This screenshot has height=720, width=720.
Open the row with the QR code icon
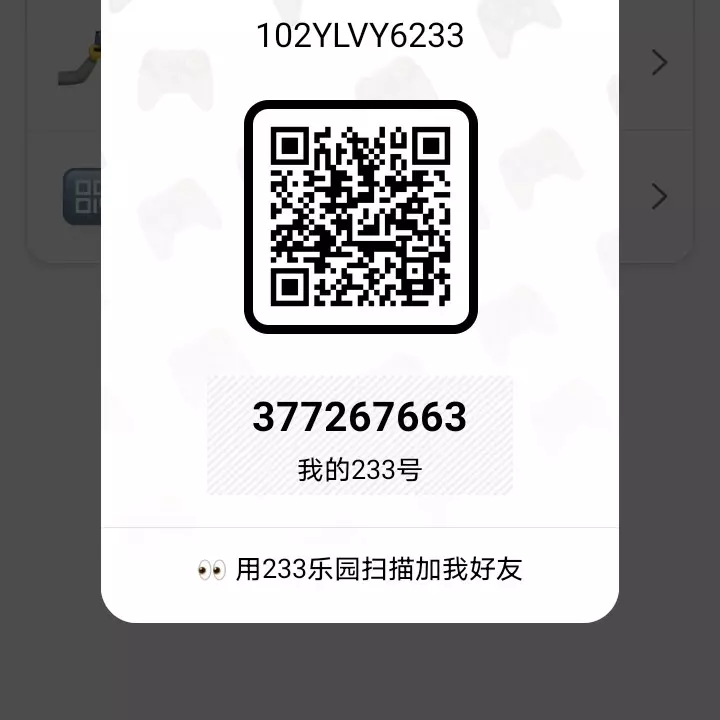tap(660, 196)
